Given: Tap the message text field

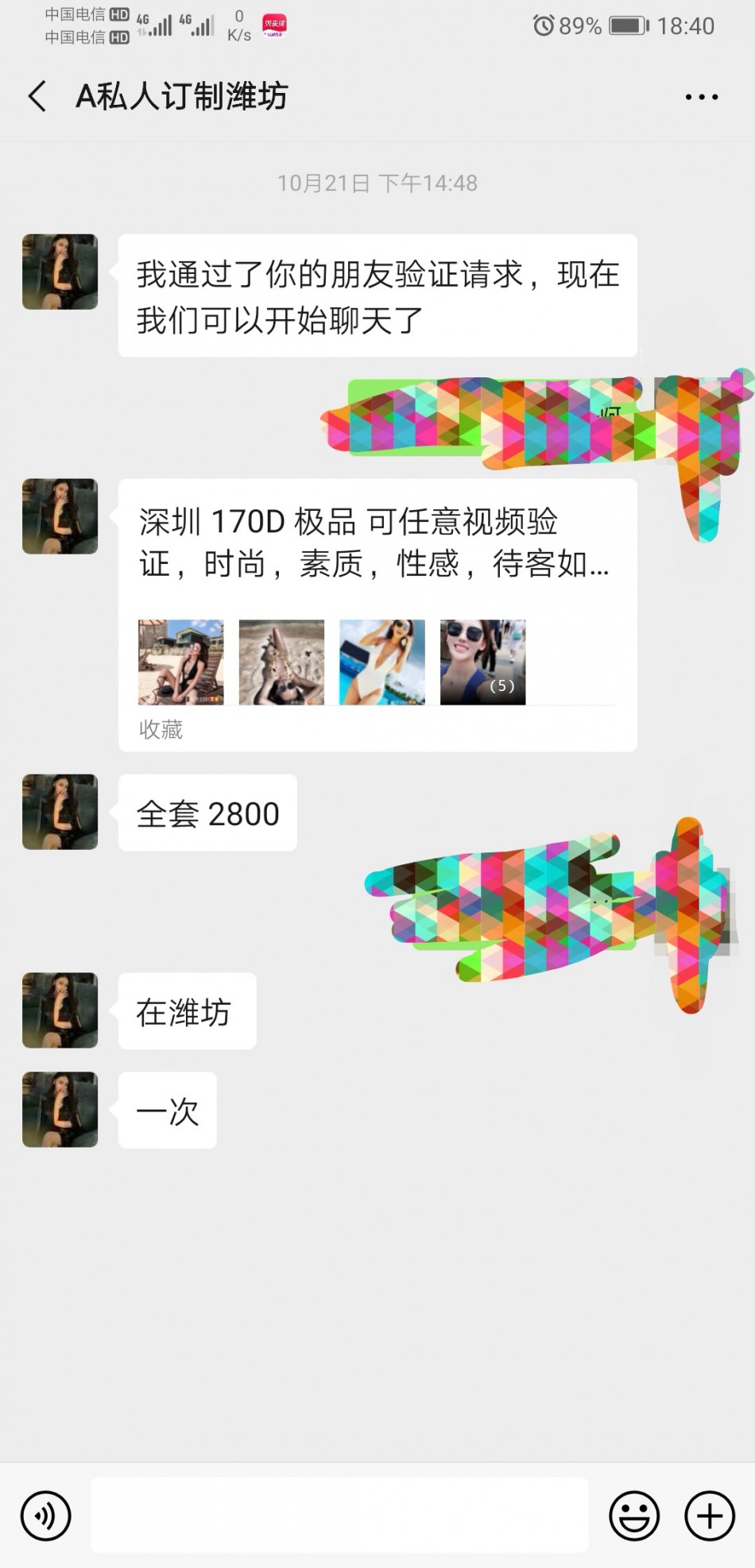Looking at the screenshot, I should point(339,1515).
